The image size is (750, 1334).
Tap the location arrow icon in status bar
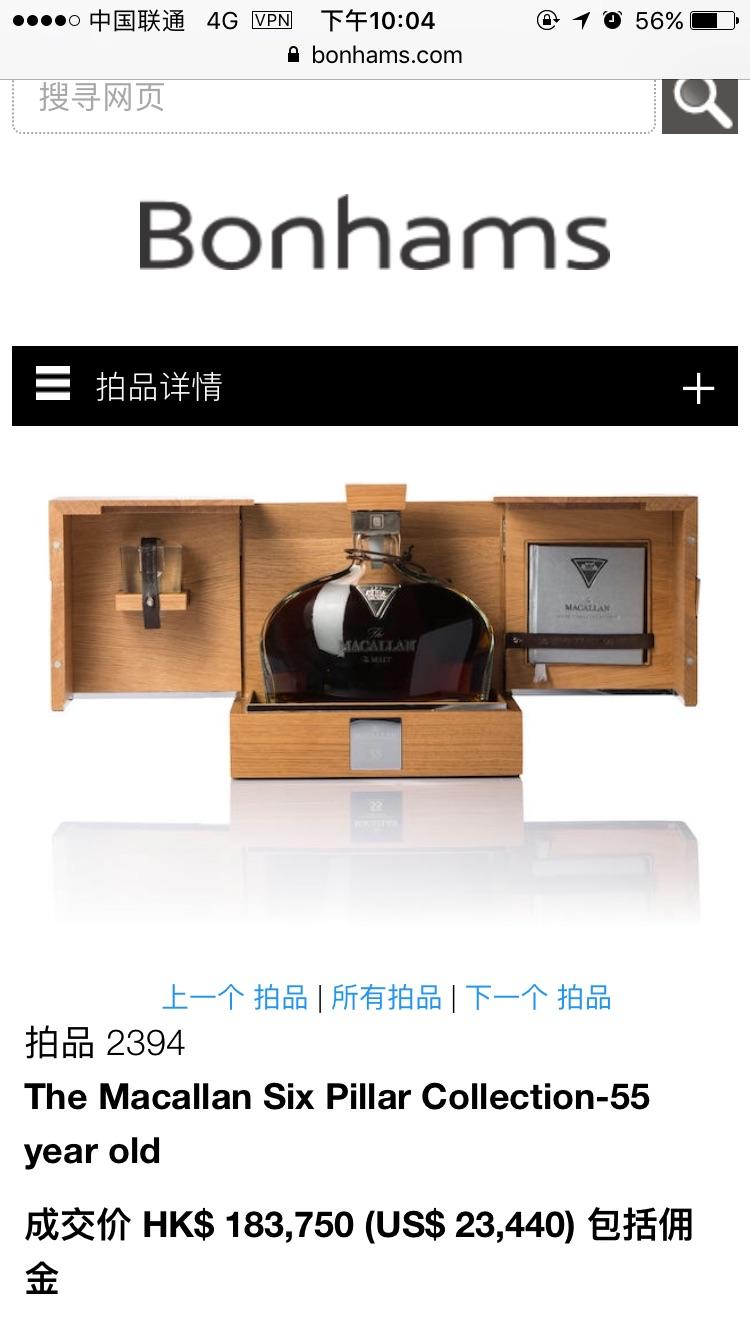pyautogui.click(x=578, y=19)
